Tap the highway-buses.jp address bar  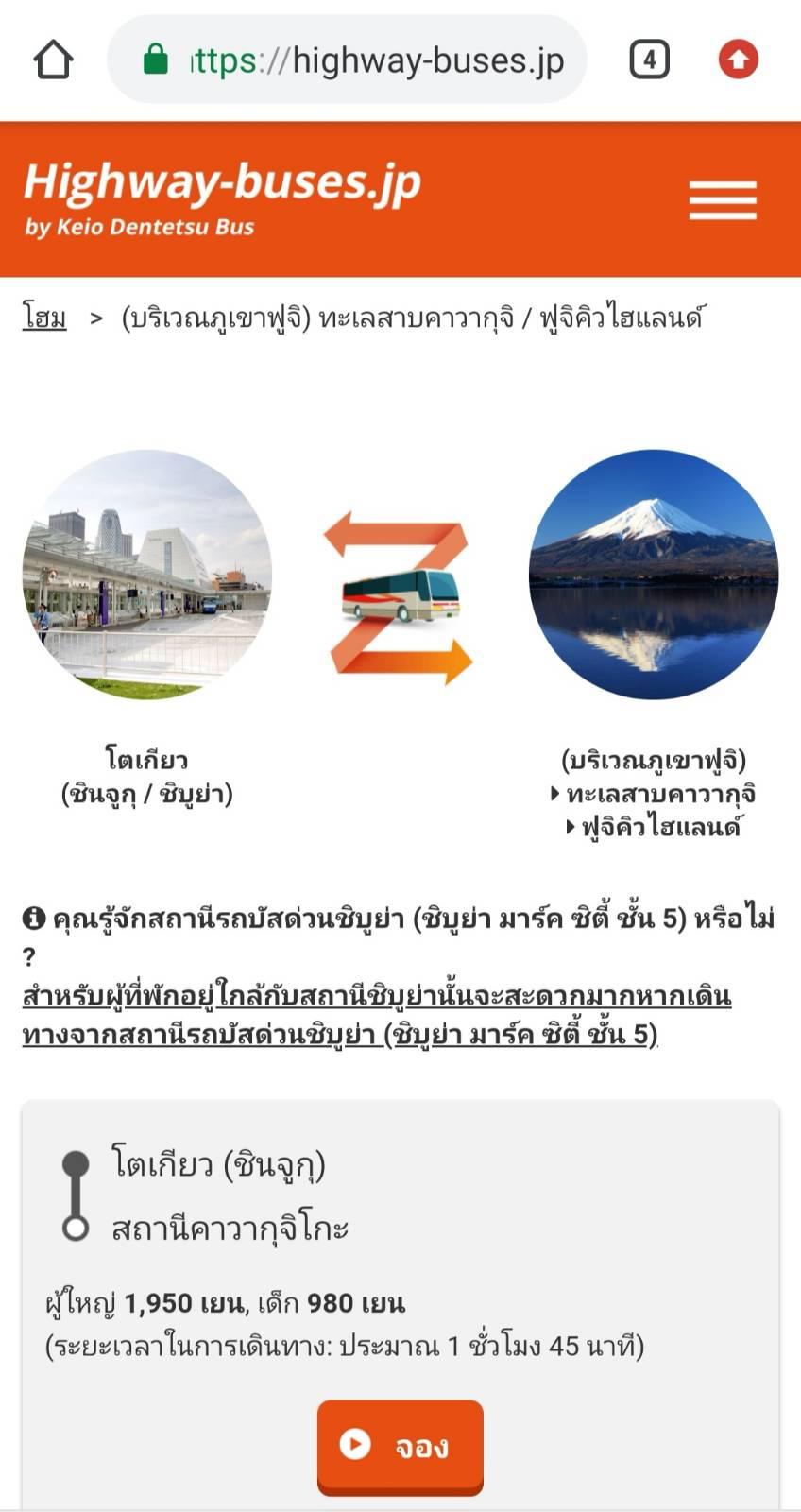pyautogui.click(x=348, y=60)
